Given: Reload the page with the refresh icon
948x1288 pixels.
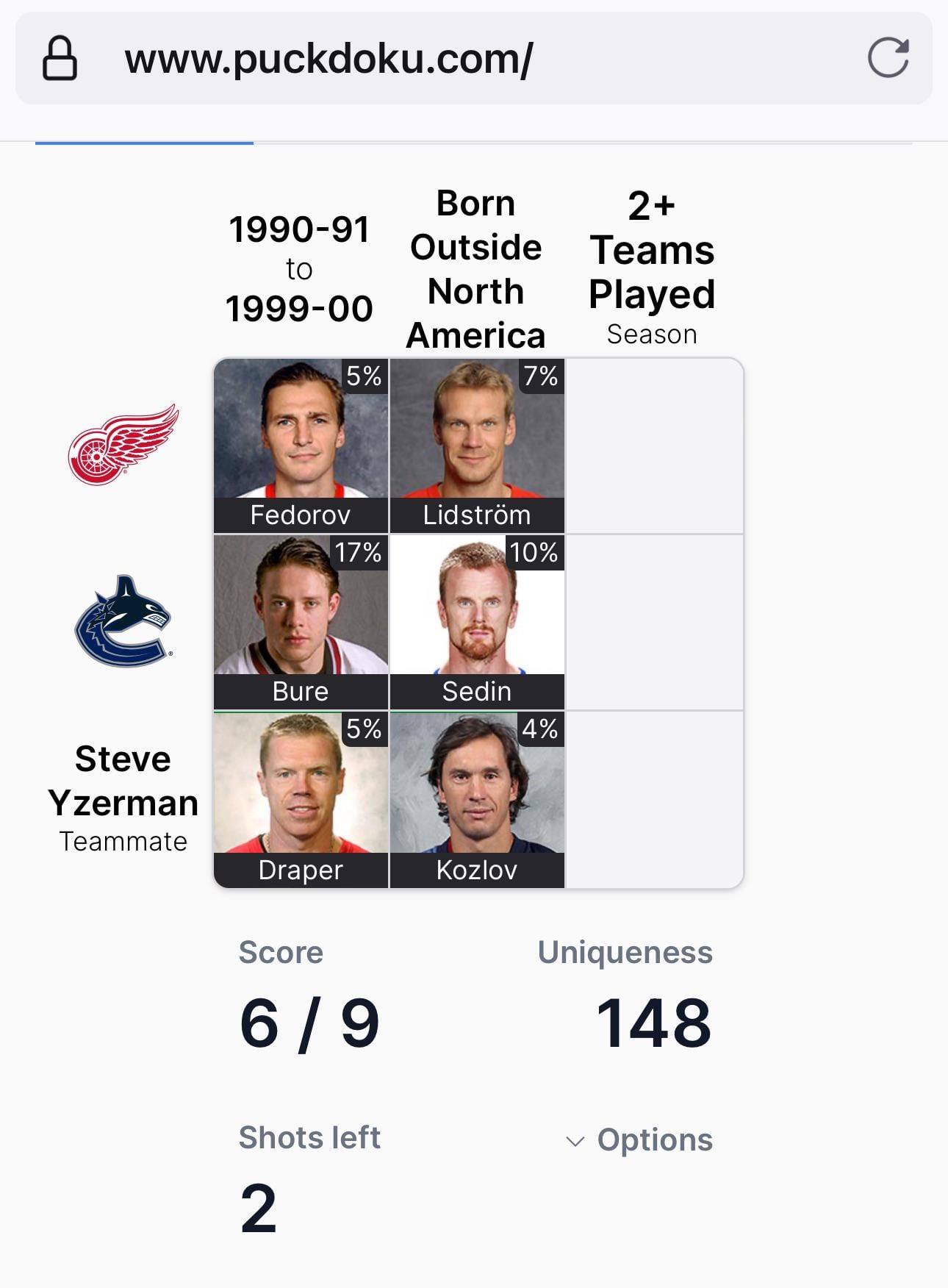Looking at the screenshot, I should 888,58.
